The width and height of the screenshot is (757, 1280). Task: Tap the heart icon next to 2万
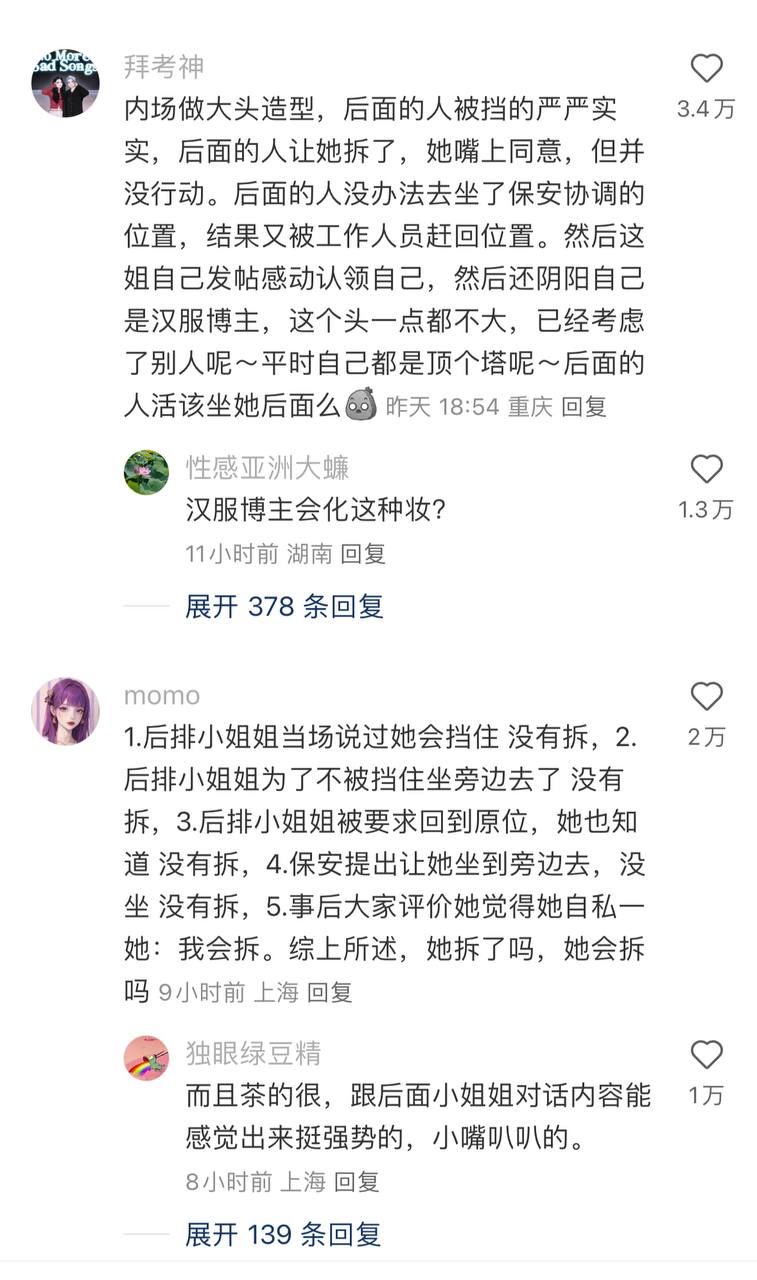[x=706, y=698]
